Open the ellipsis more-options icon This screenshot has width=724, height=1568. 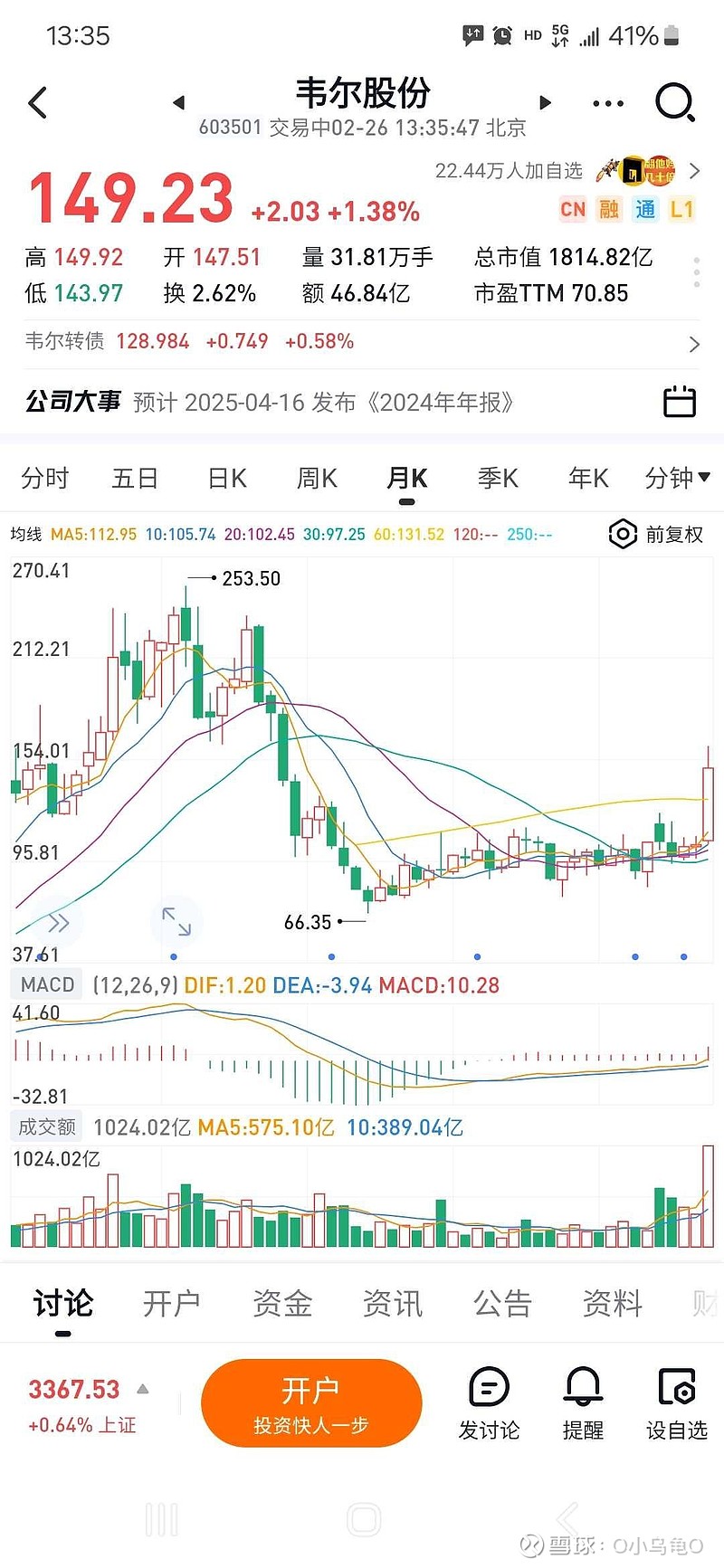[607, 102]
